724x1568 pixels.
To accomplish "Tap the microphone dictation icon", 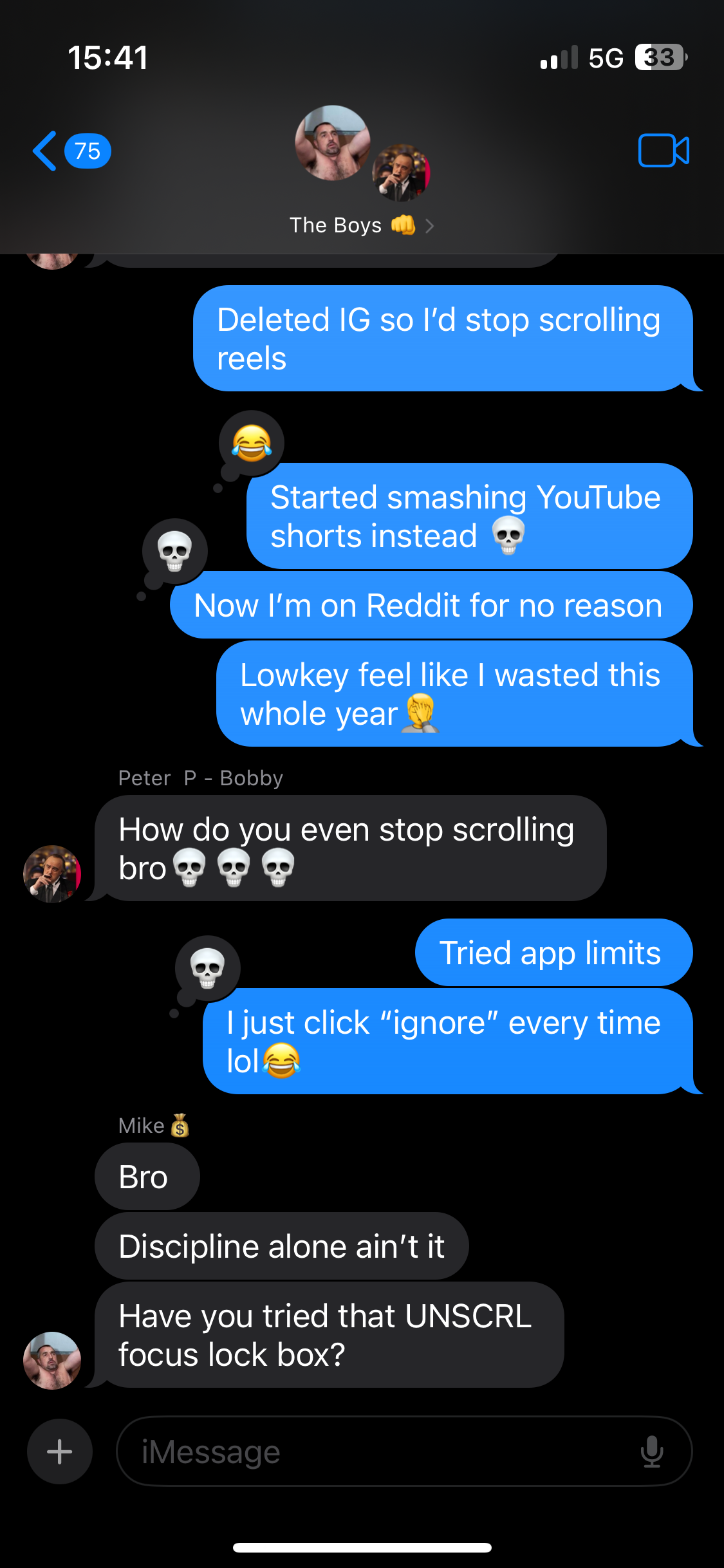I will point(652,1451).
